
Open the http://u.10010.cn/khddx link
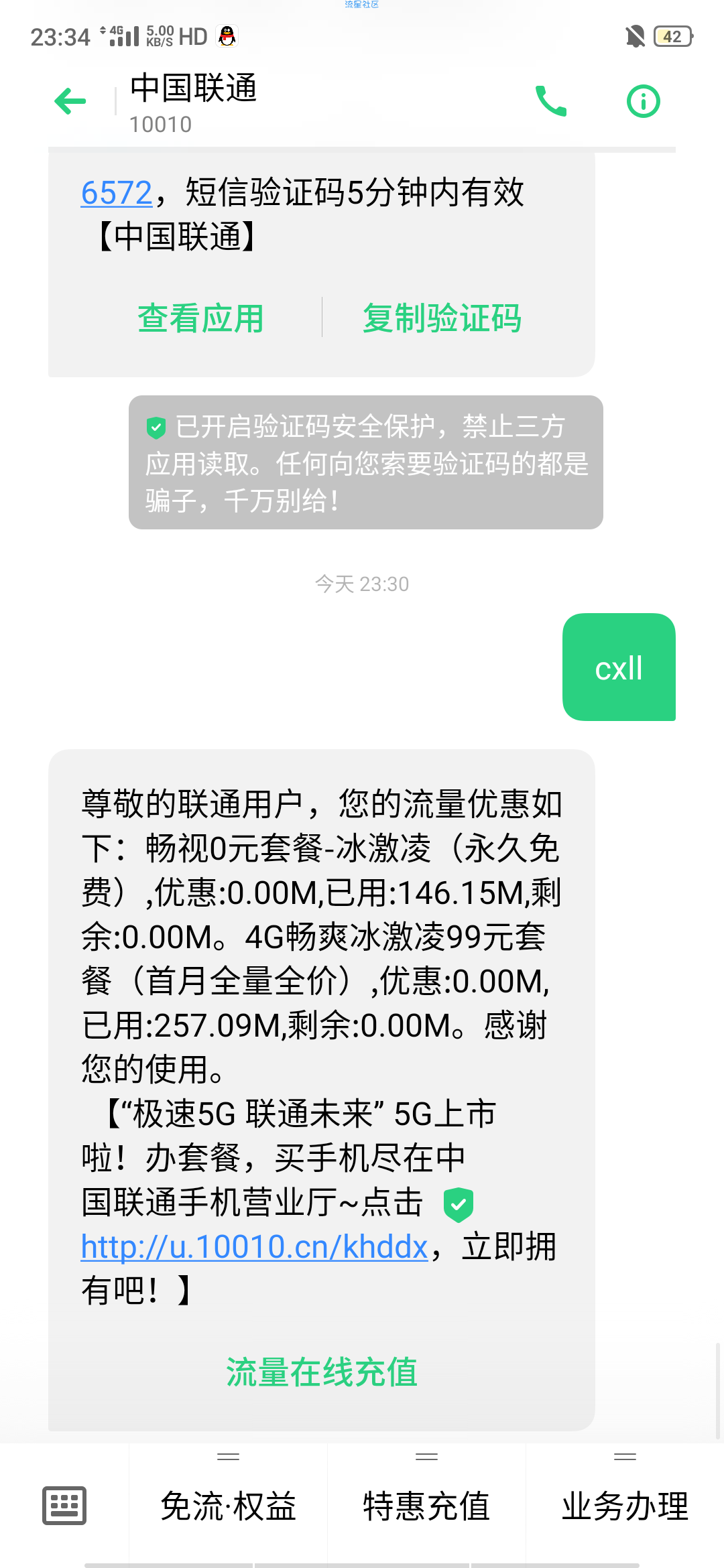tap(255, 1247)
